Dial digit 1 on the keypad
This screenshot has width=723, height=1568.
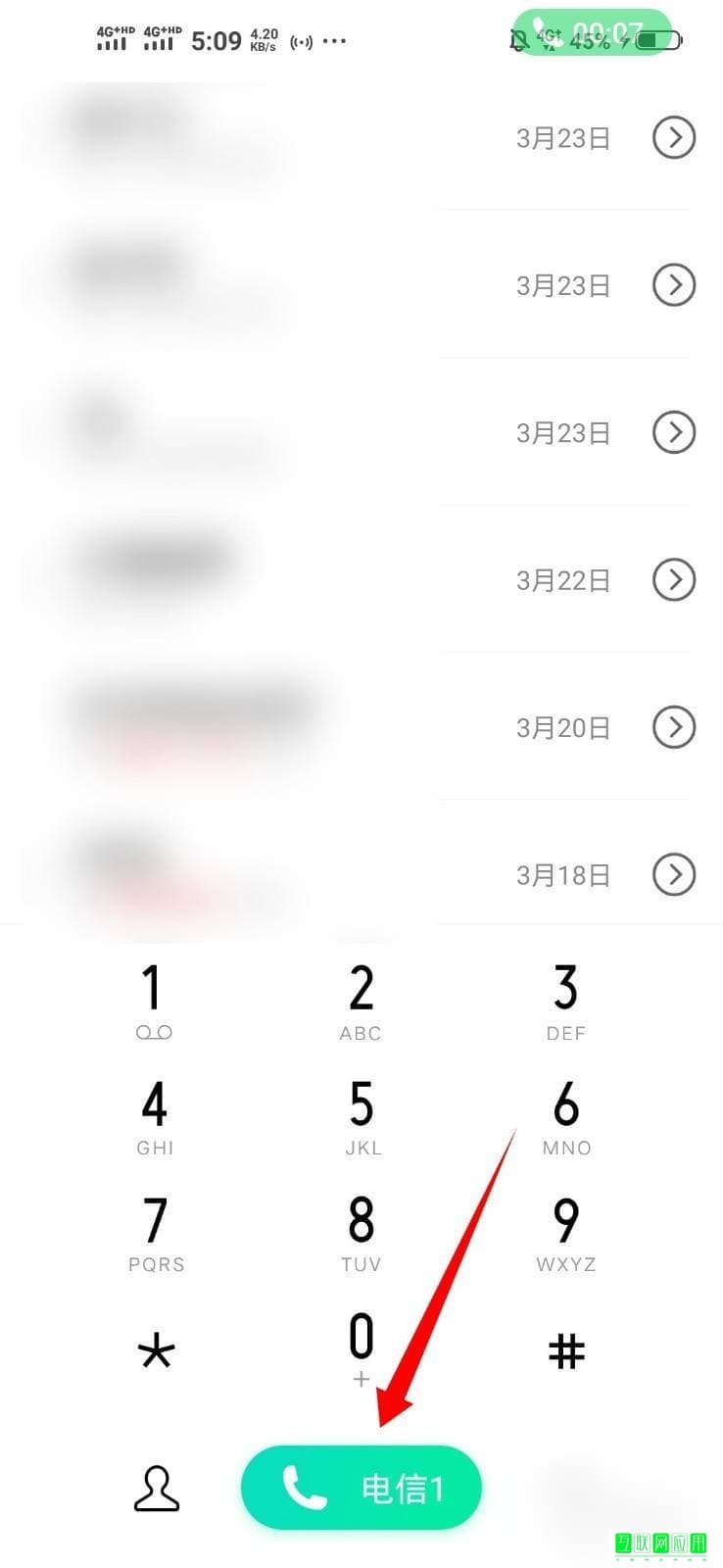click(x=154, y=1002)
